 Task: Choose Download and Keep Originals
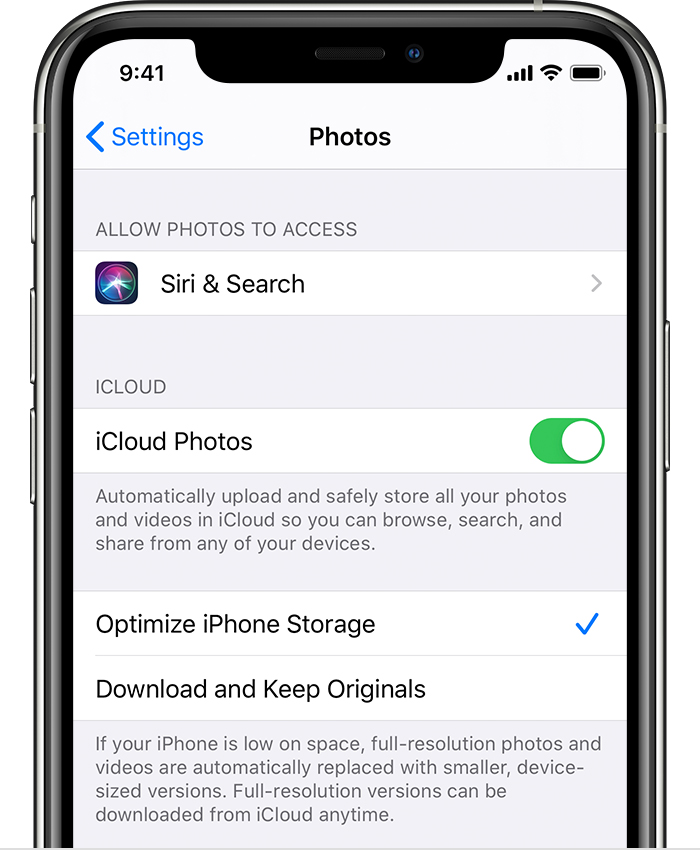(x=349, y=689)
